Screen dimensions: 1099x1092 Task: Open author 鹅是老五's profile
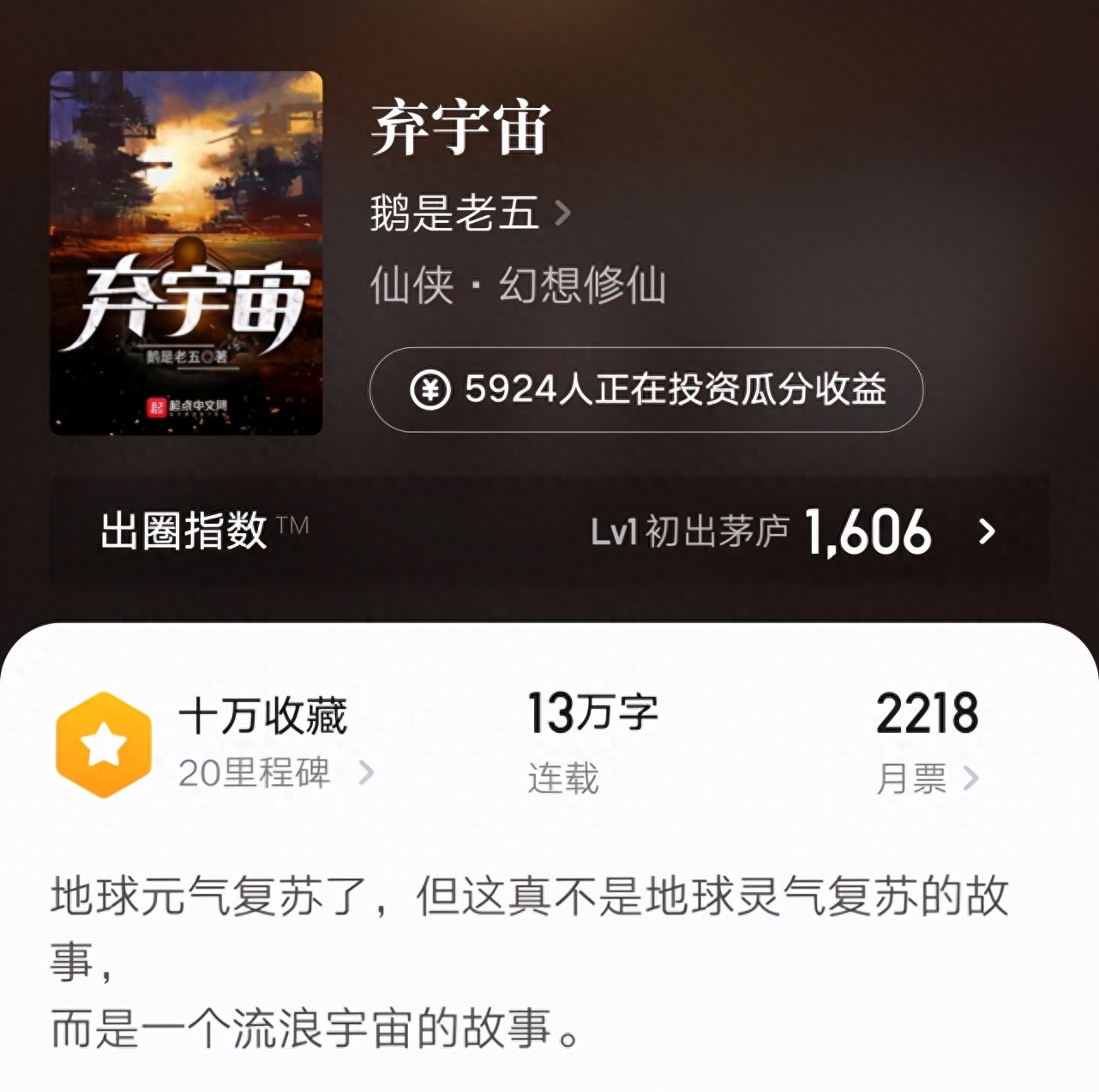pos(470,213)
